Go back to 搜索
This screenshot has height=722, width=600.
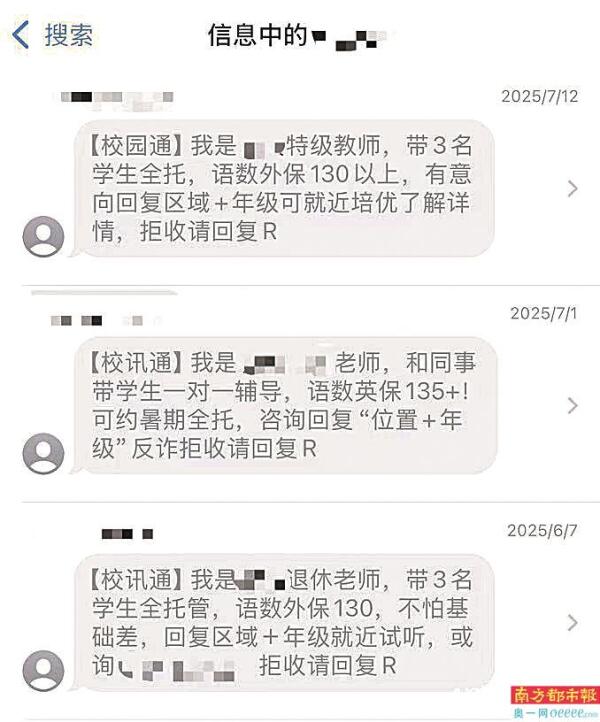(52, 36)
